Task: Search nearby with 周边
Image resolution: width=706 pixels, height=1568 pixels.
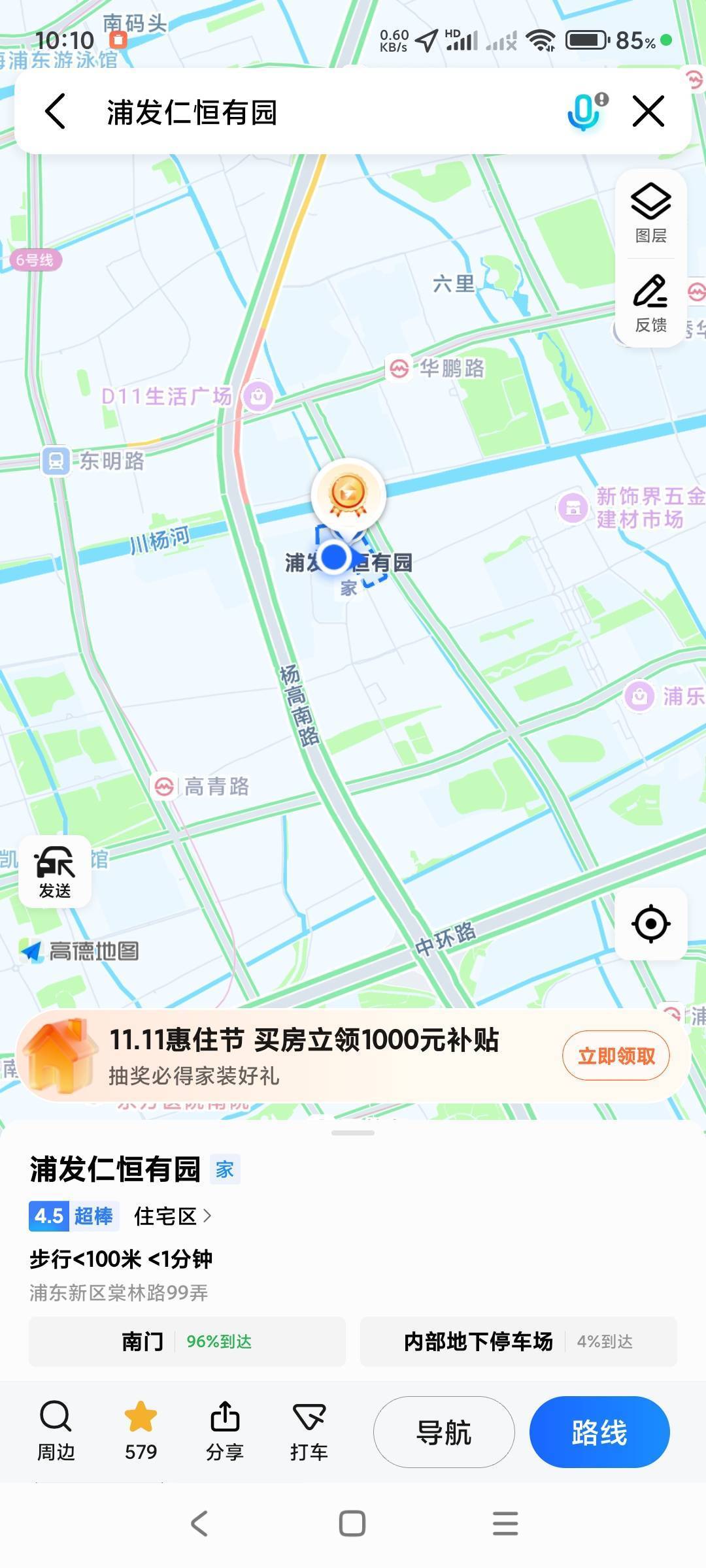Action: 56,1431
